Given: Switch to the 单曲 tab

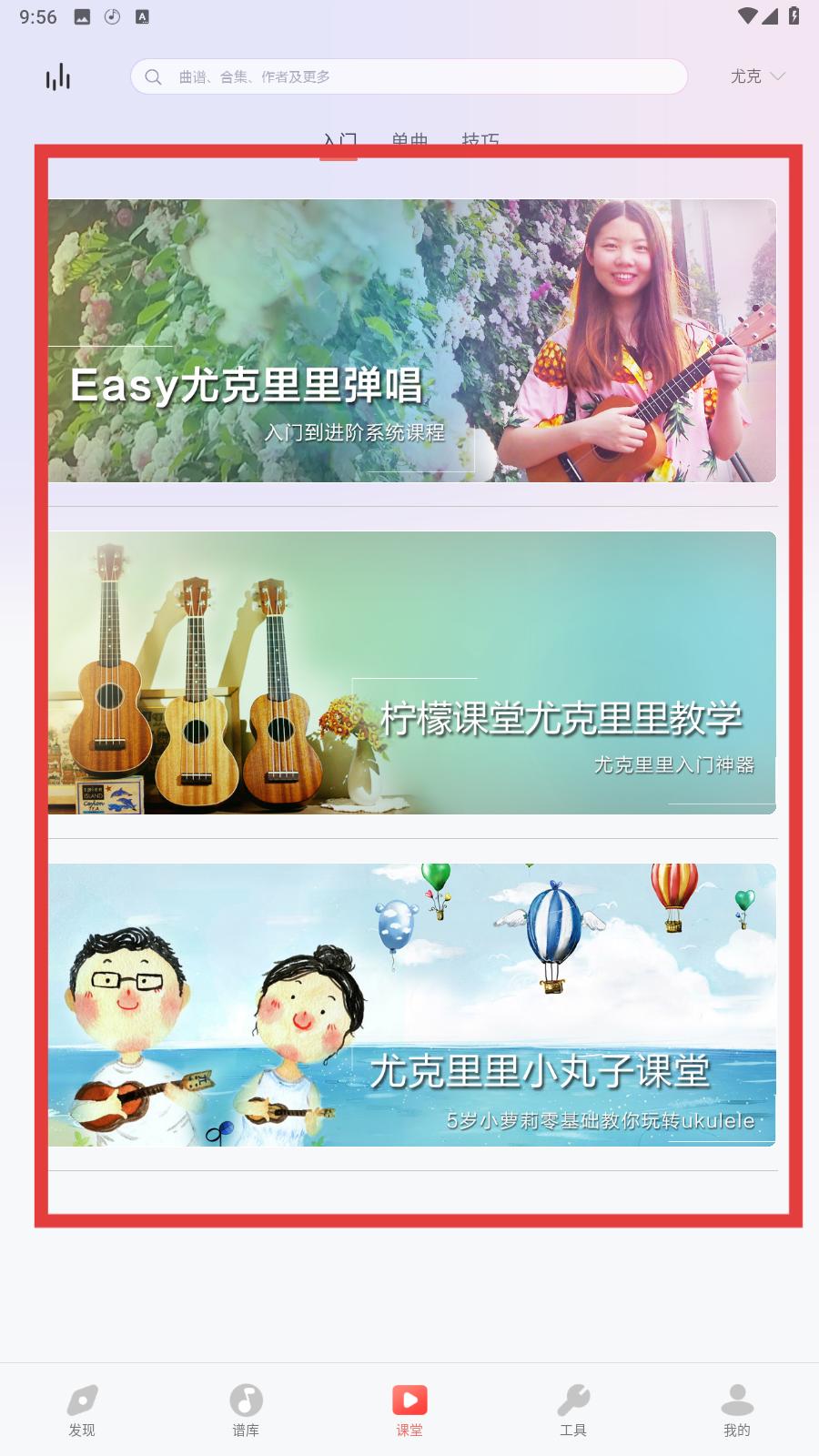Looking at the screenshot, I should 409,141.
